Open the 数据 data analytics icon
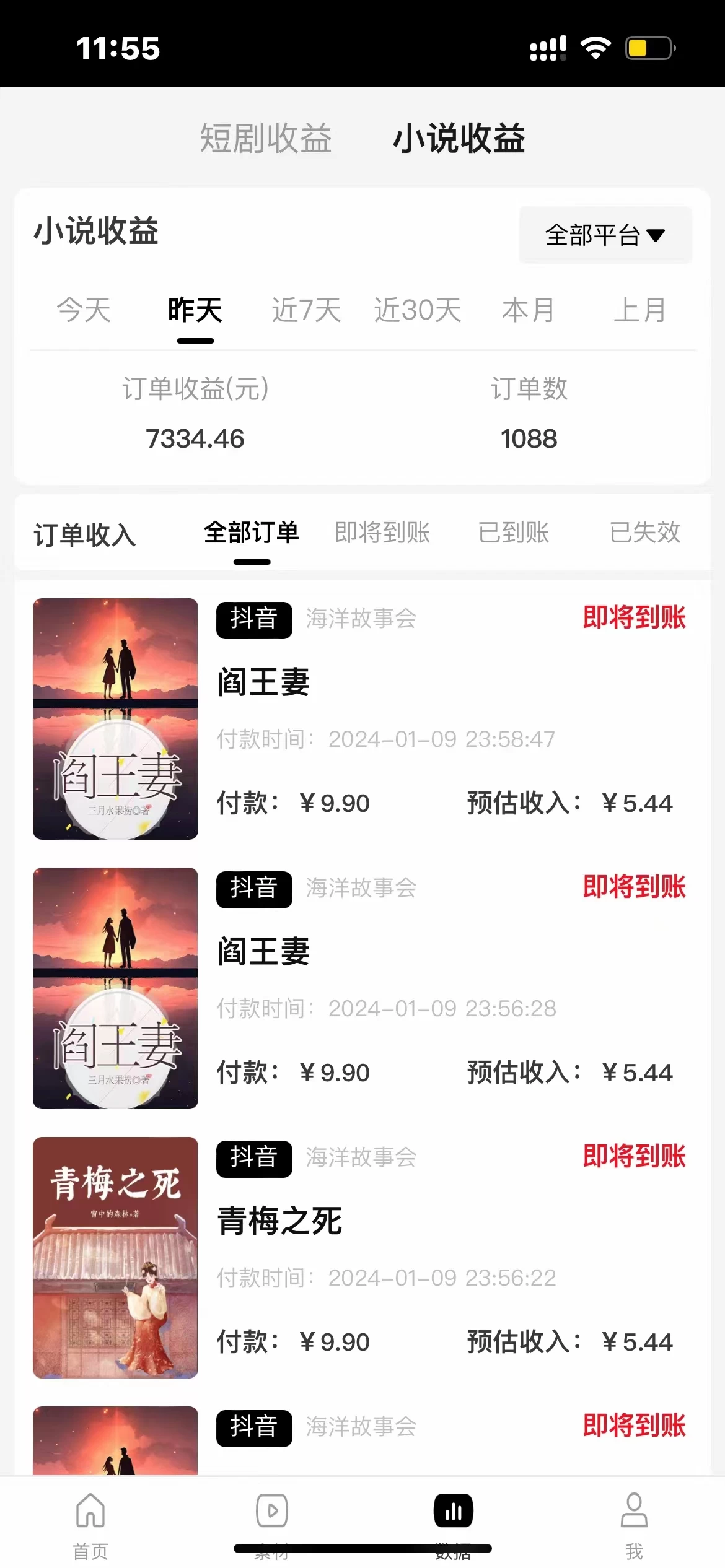725x1568 pixels. pos(452,1511)
